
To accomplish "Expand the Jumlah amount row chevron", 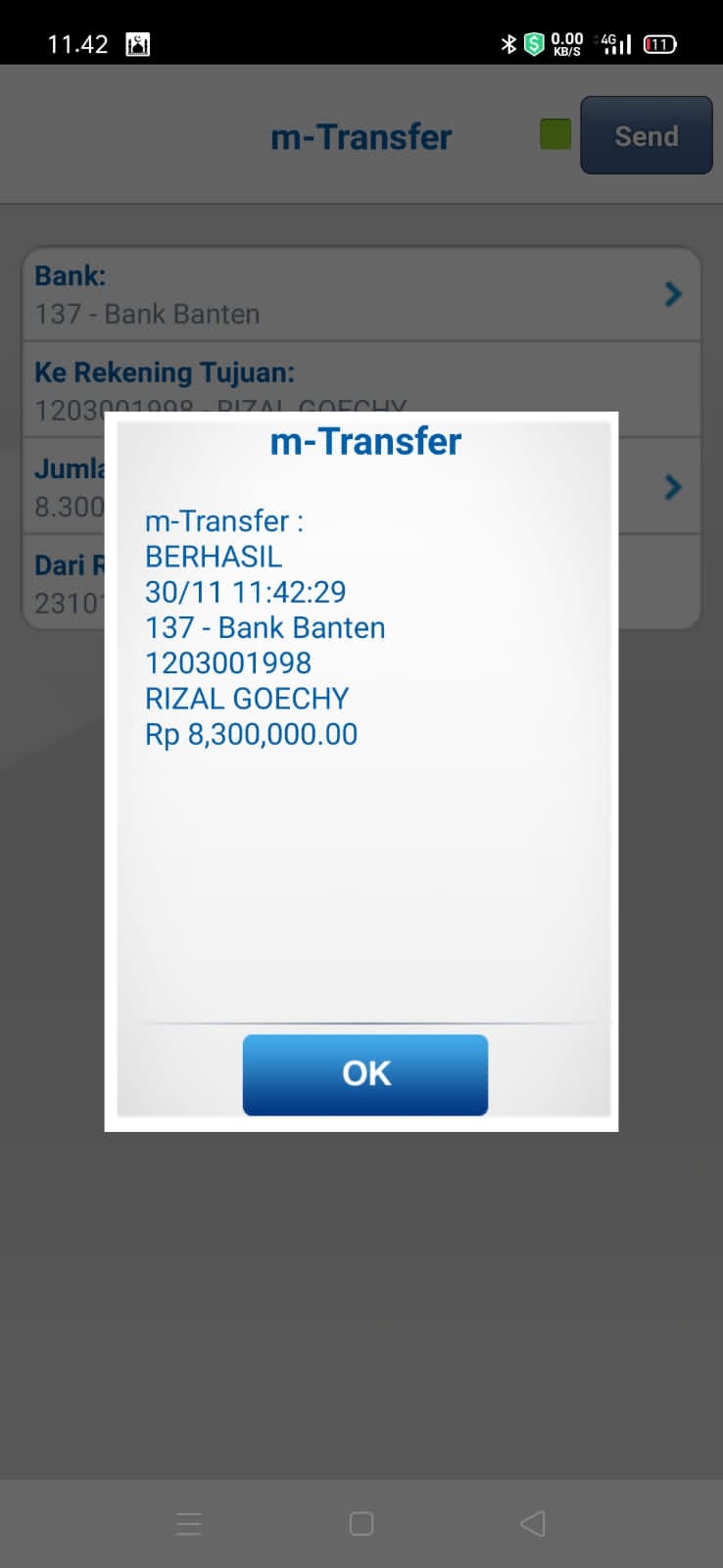I will (673, 487).
